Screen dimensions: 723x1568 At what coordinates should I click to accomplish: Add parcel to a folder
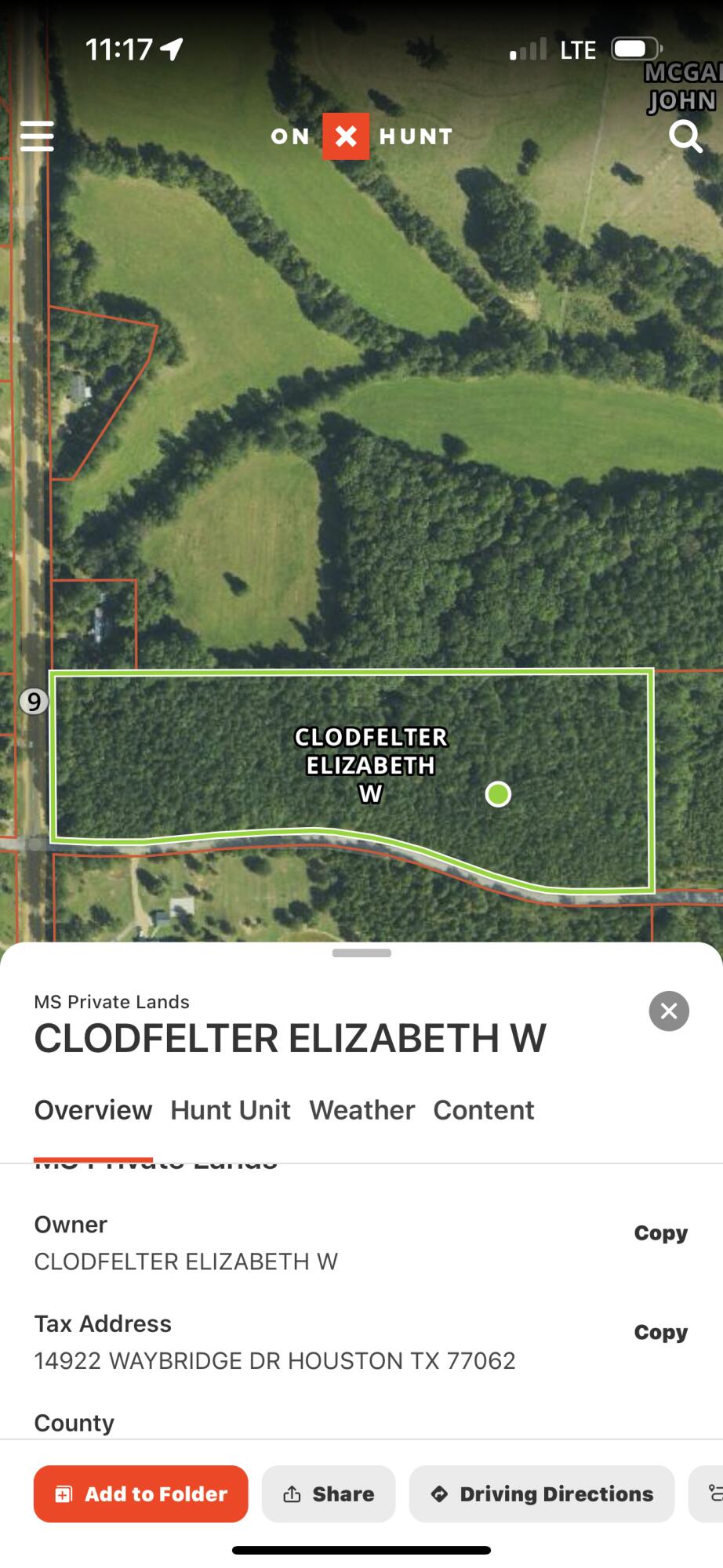coord(141,1494)
